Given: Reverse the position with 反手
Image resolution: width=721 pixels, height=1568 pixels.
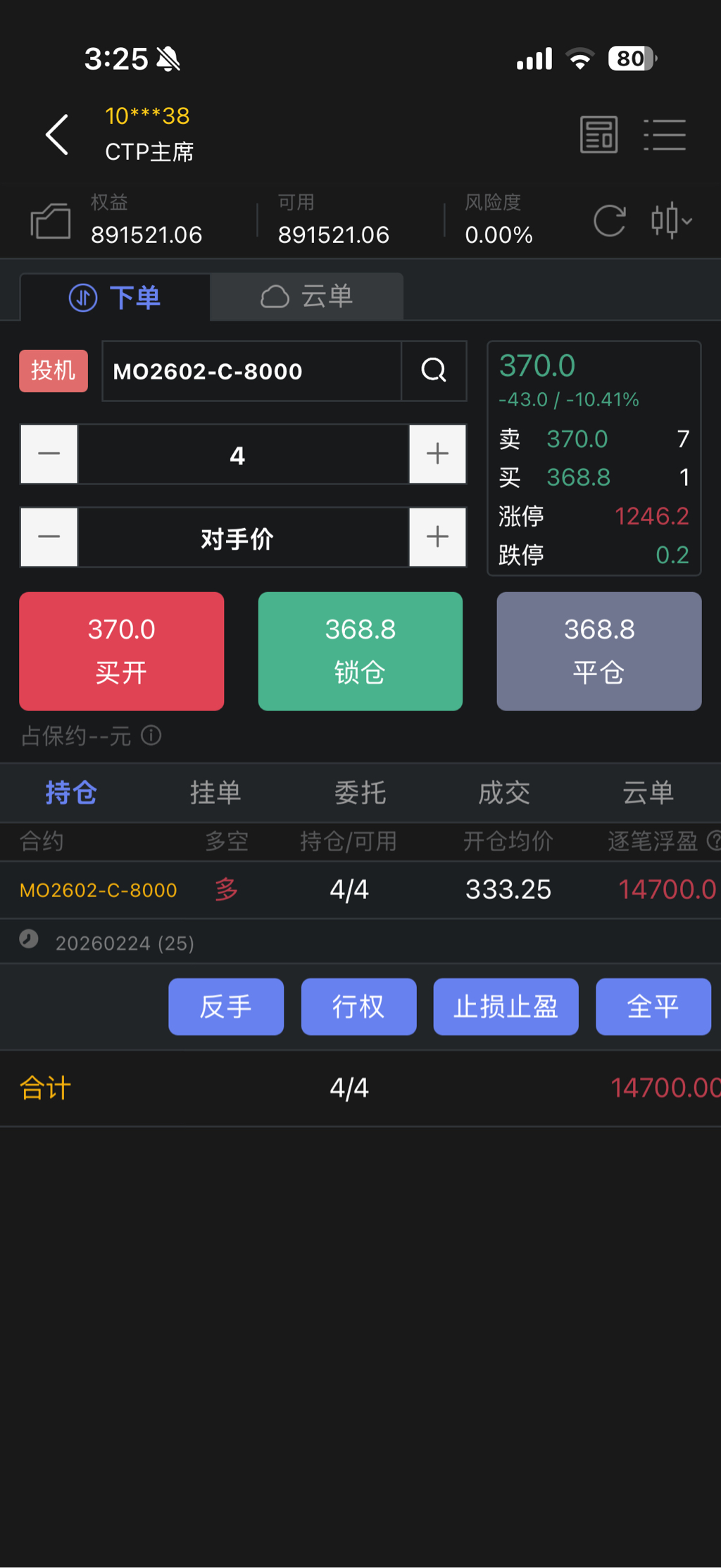Looking at the screenshot, I should point(226,1006).
